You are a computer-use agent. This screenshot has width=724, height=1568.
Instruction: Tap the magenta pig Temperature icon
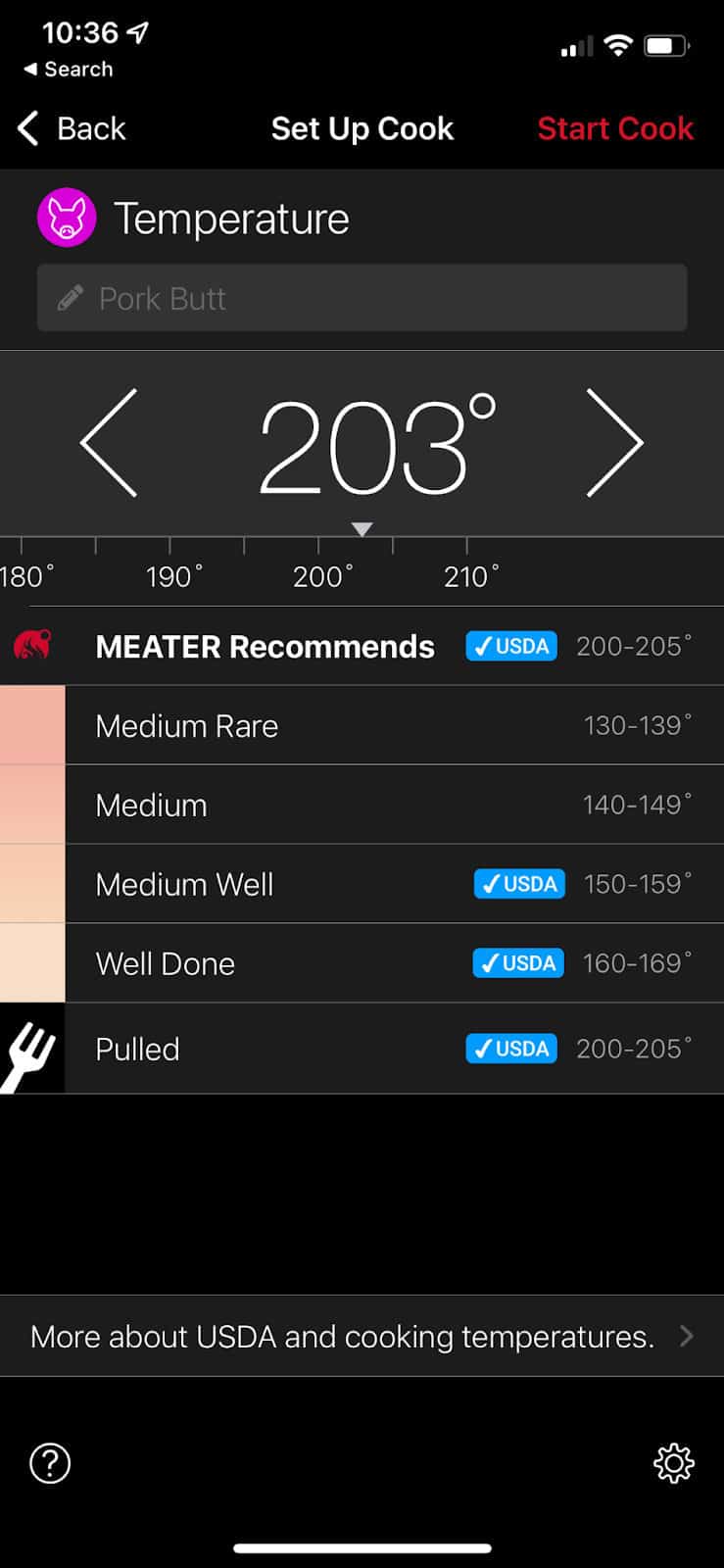(67, 217)
